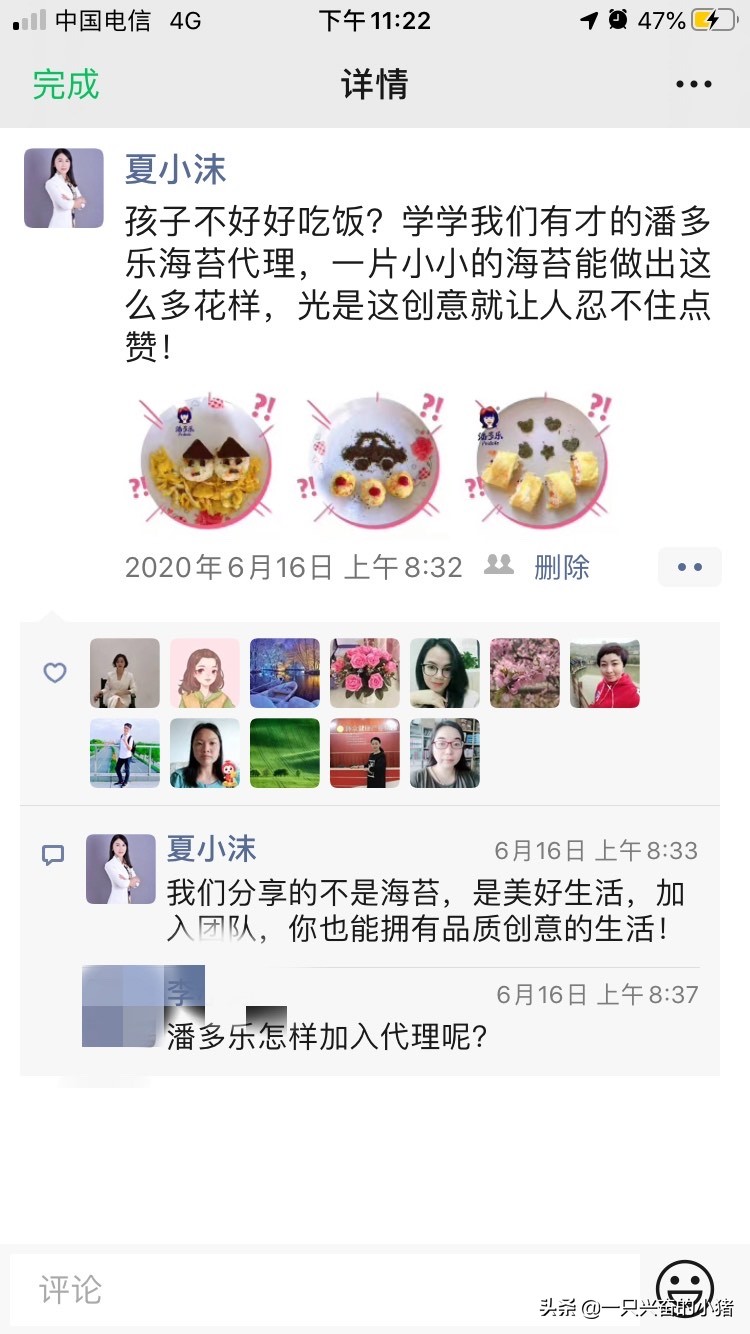Image resolution: width=750 pixels, height=1334 pixels.
Task: Tap the glasses-wearing liker's avatar
Action: pos(444,673)
